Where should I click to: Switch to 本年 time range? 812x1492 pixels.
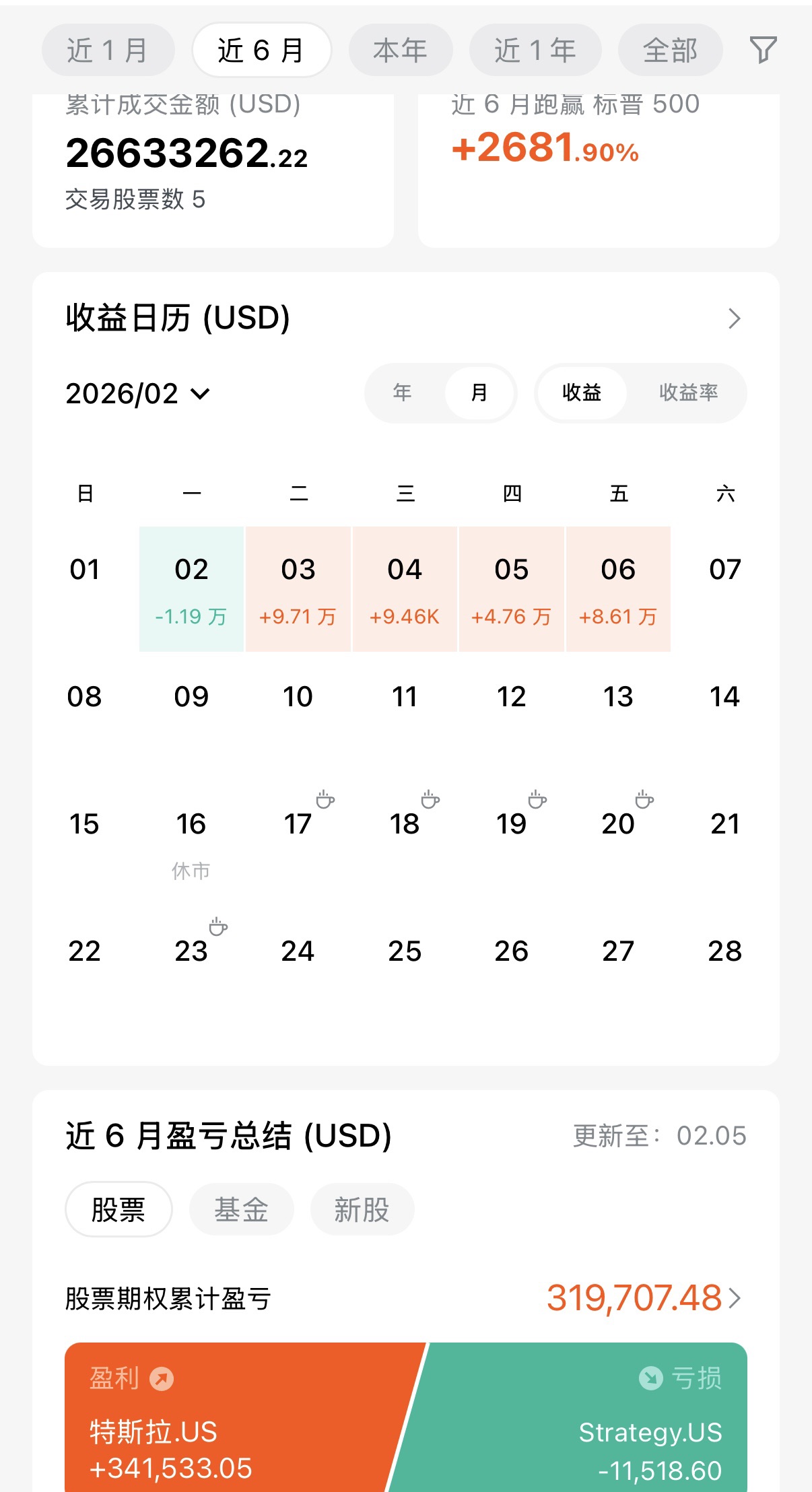[x=401, y=50]
